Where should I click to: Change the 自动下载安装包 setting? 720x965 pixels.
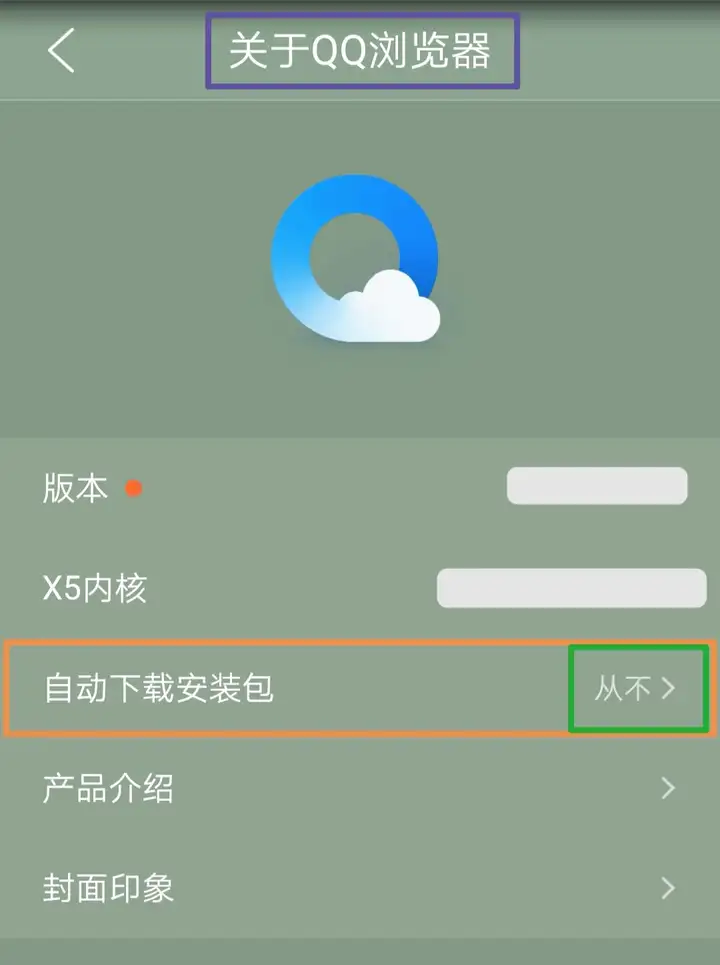tap(360, 687)
